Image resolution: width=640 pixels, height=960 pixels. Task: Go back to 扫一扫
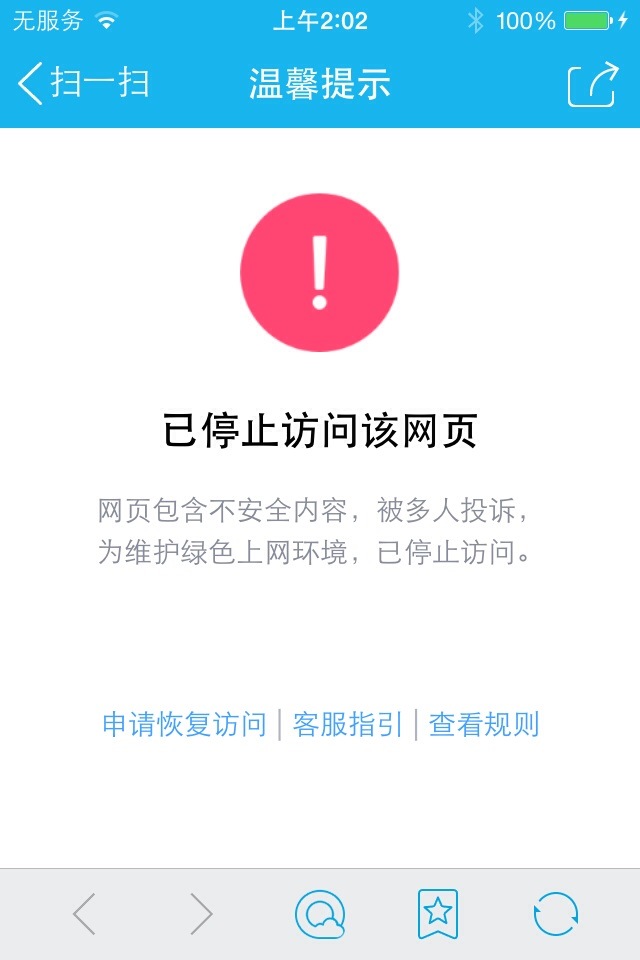[x=84, y=84]
